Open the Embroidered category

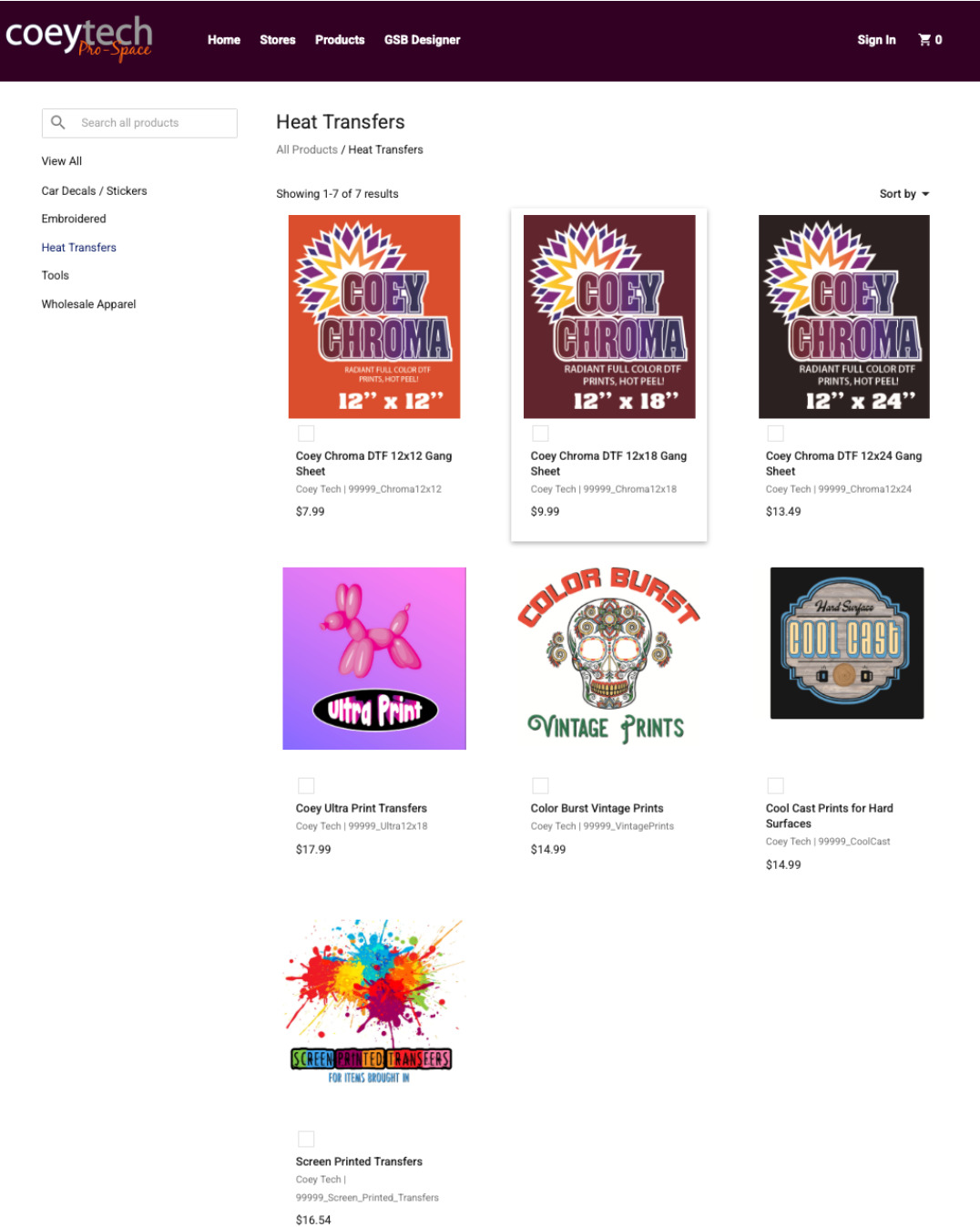tap(74, 219)
